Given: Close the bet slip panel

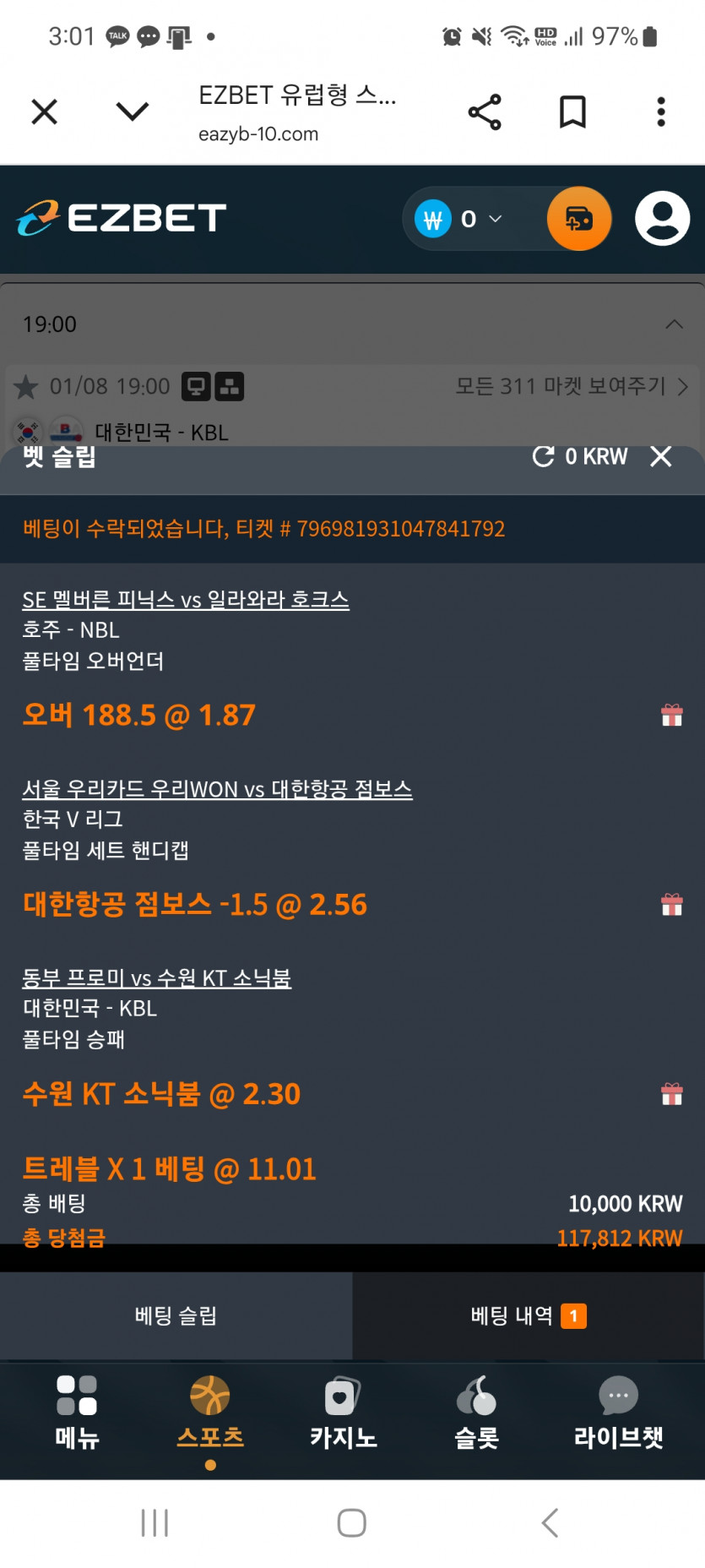Looking at the screenshot, I should point(661,456).
